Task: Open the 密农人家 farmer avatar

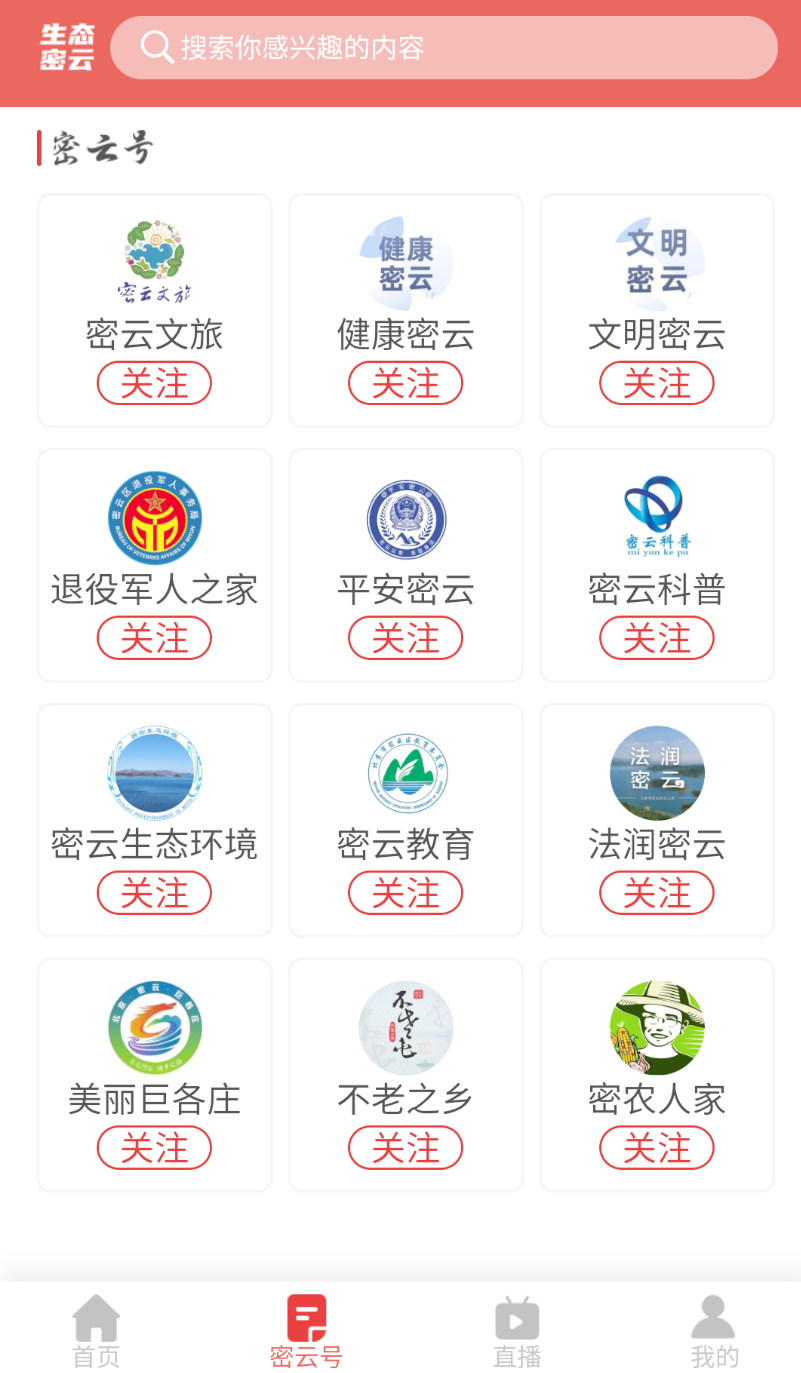Action: point(656,1027)
